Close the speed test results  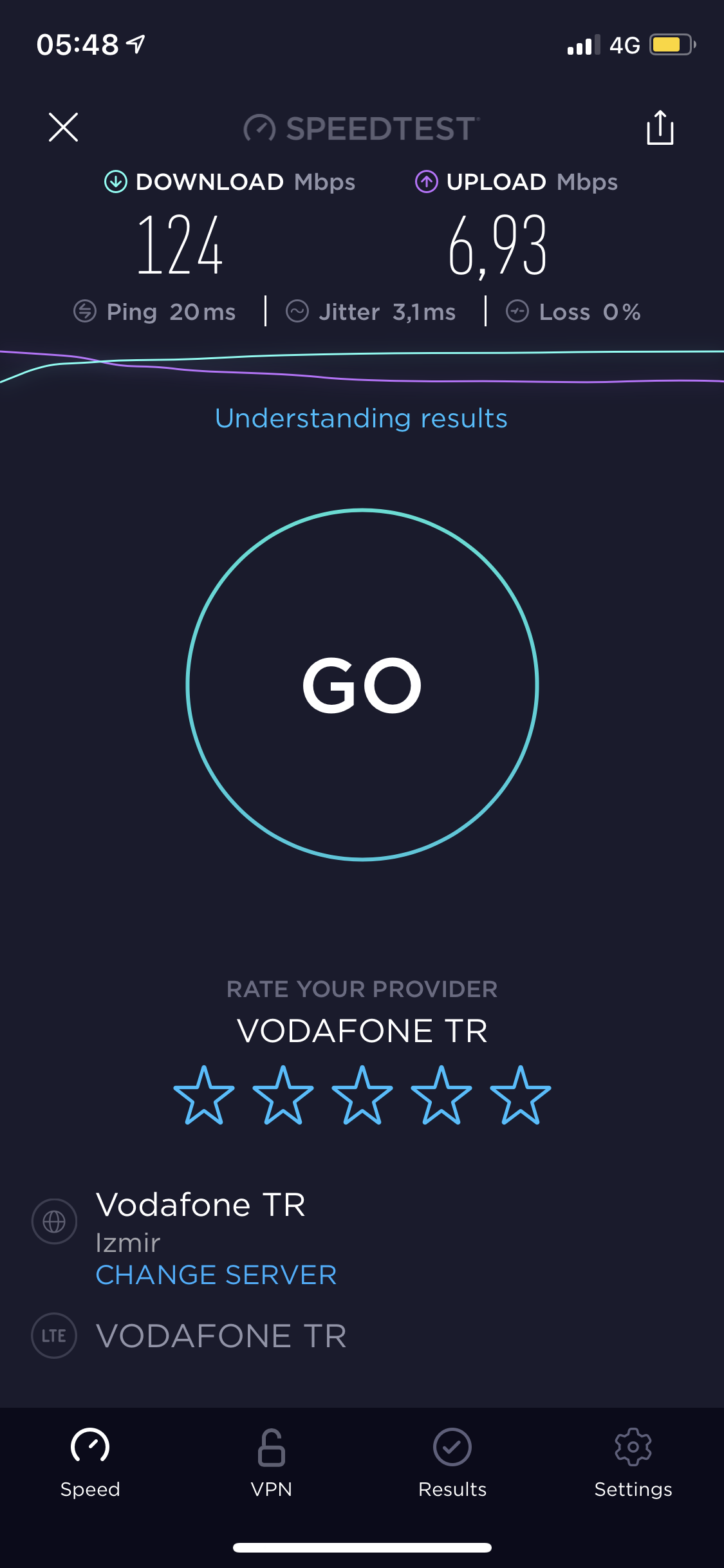click(63, 127)
